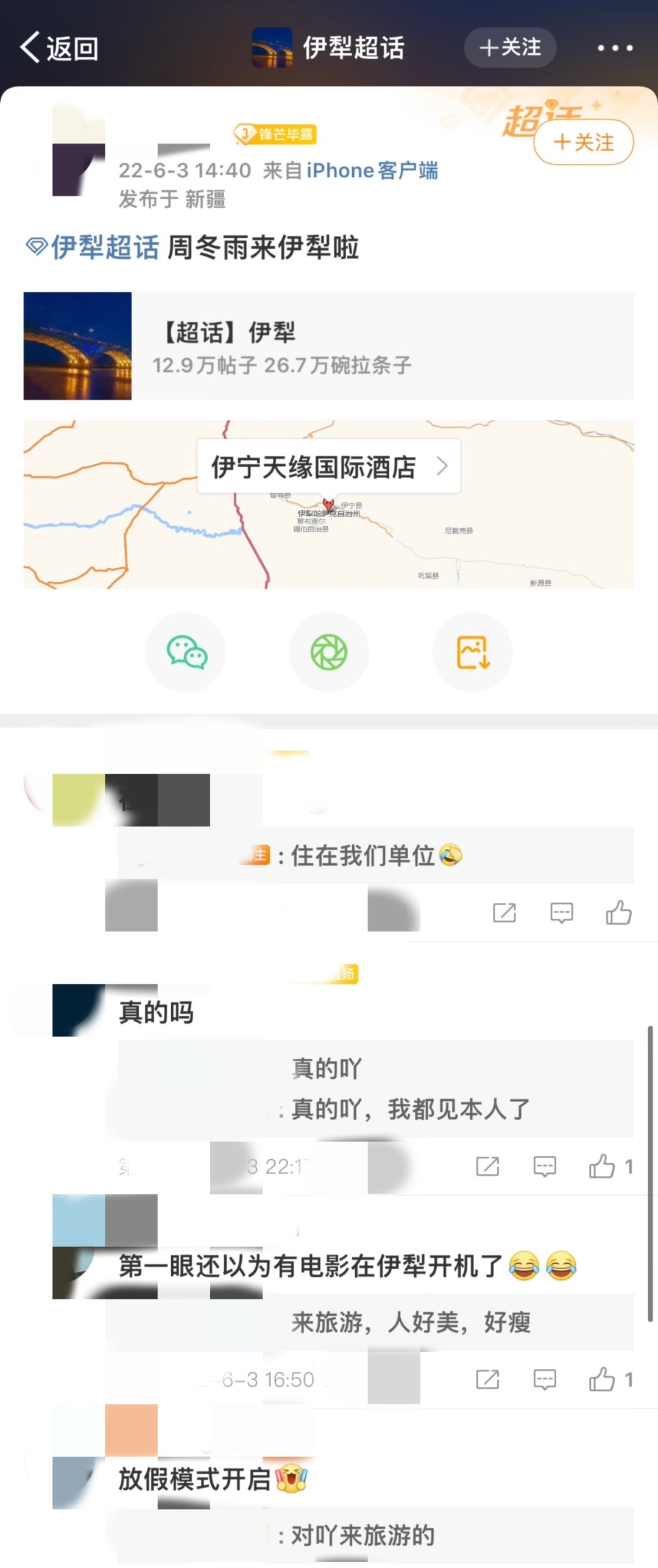Follow the post author with orange 关注
This screenshot has height=1568, width=658.
[583, 143]
